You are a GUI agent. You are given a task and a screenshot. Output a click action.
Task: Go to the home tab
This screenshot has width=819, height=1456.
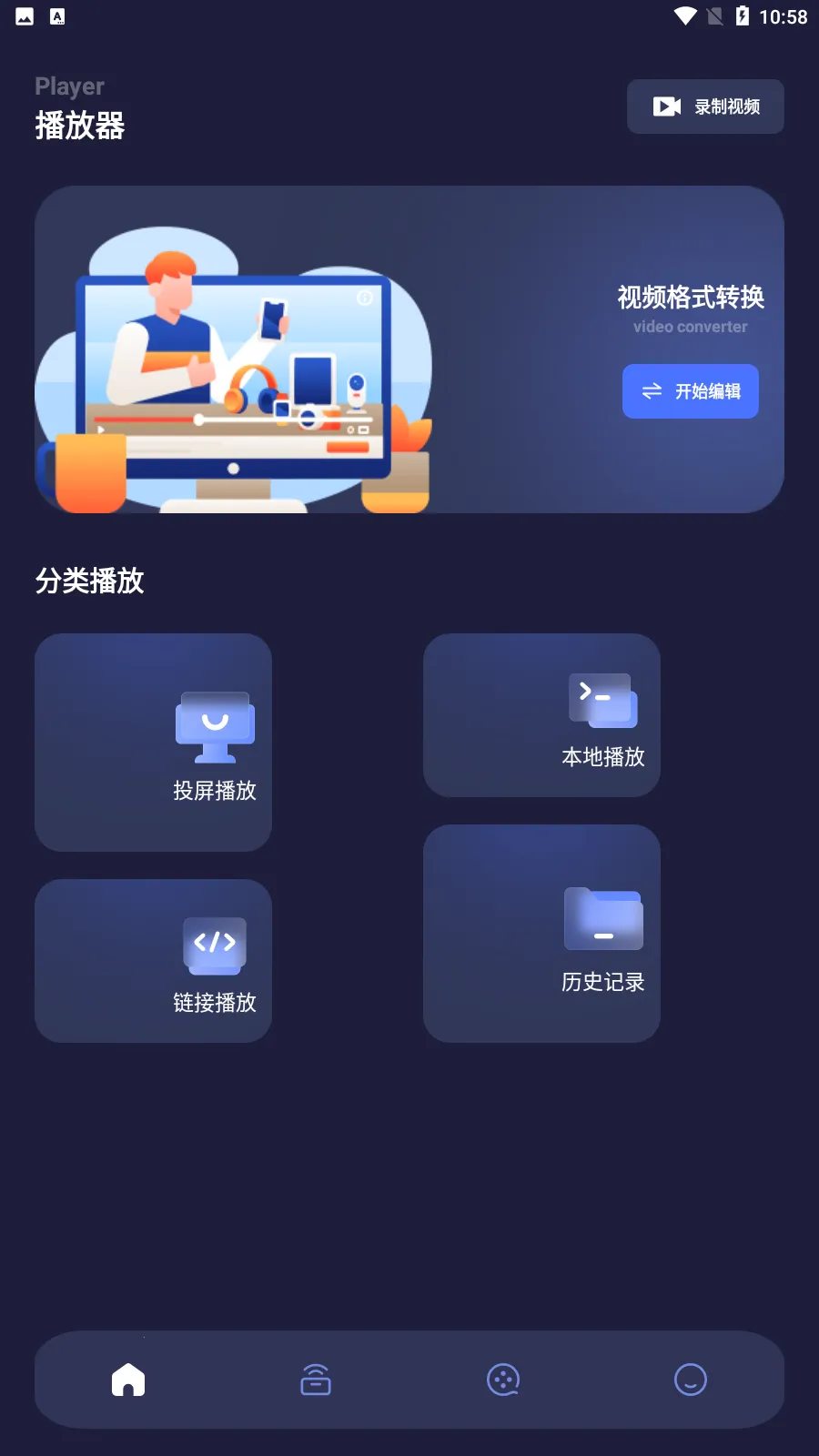(x=128, y=1380)
